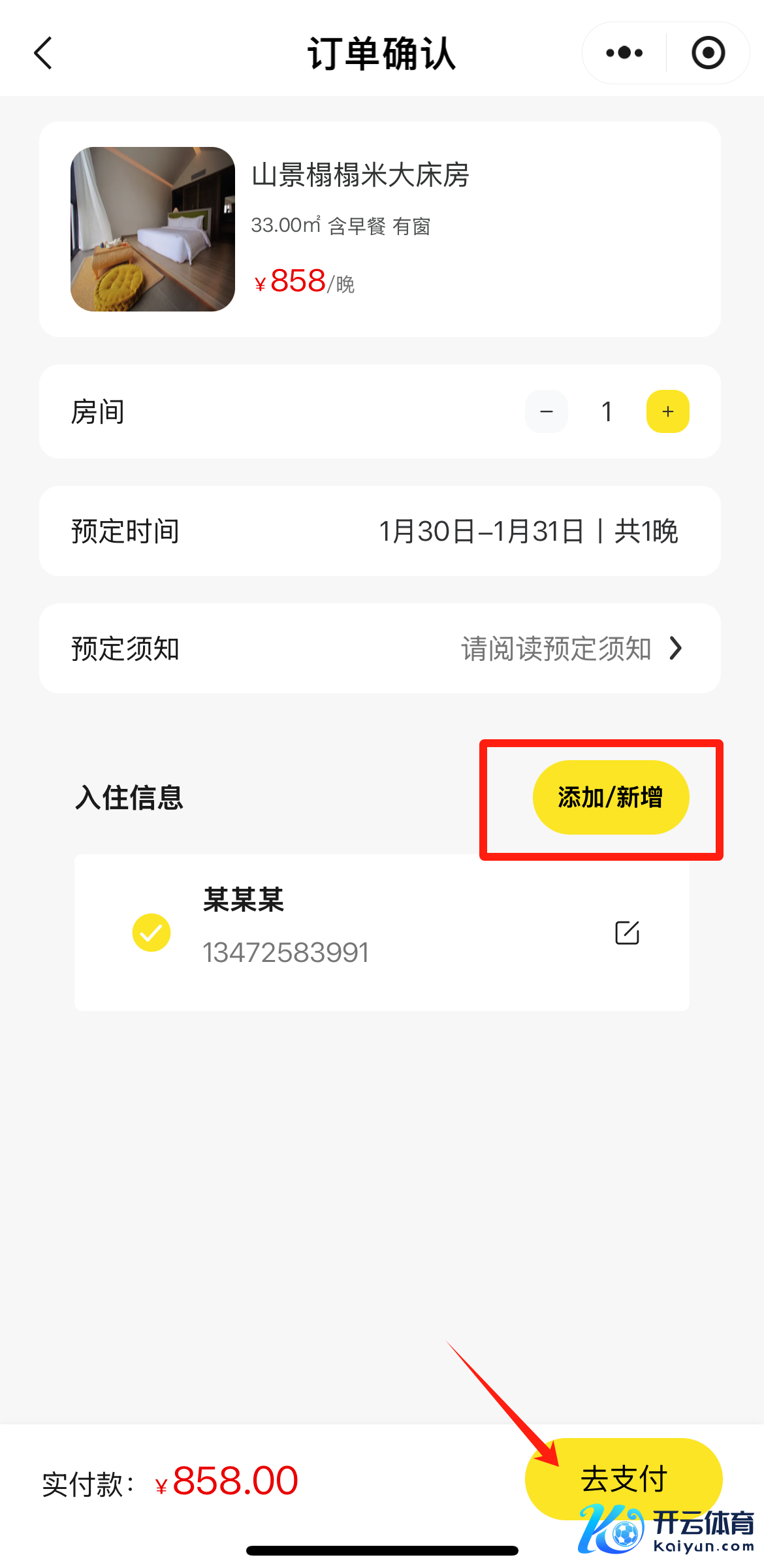764x1568 pixels.
Task: Open the mini program more options menu
Action: (x=624, y=53)
